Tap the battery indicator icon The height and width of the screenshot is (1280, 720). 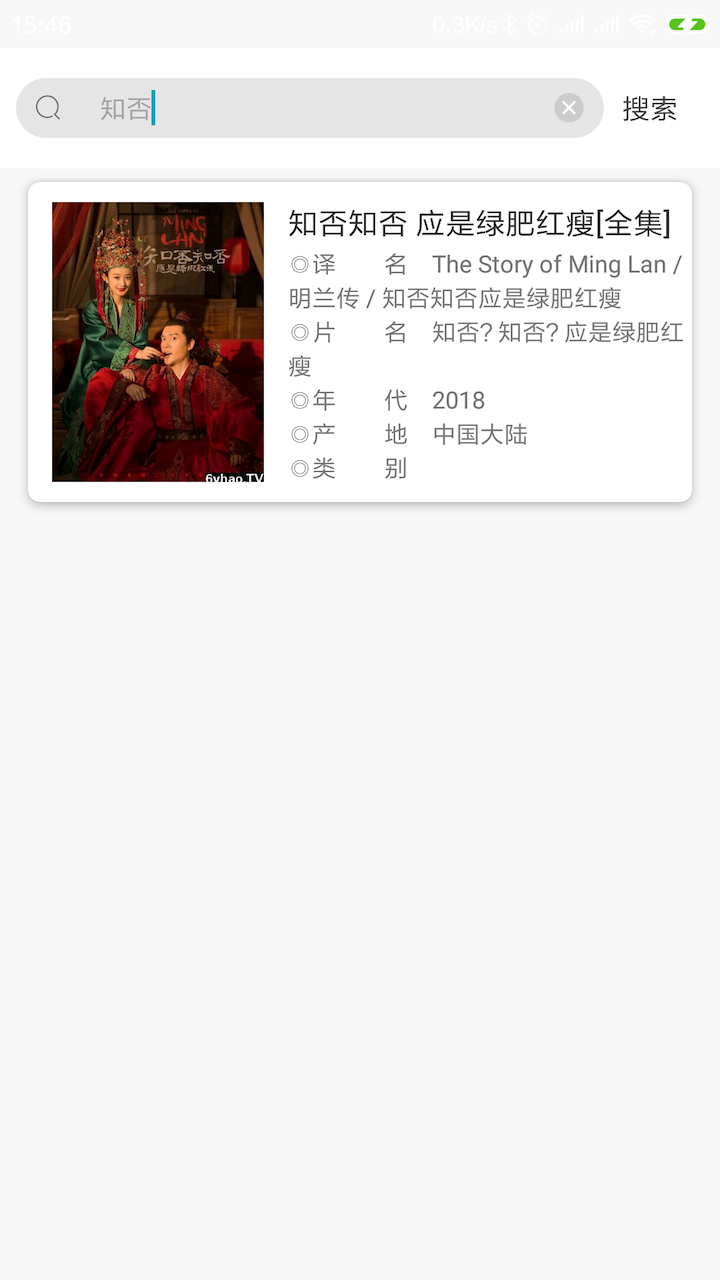click(x=686, y=25)
